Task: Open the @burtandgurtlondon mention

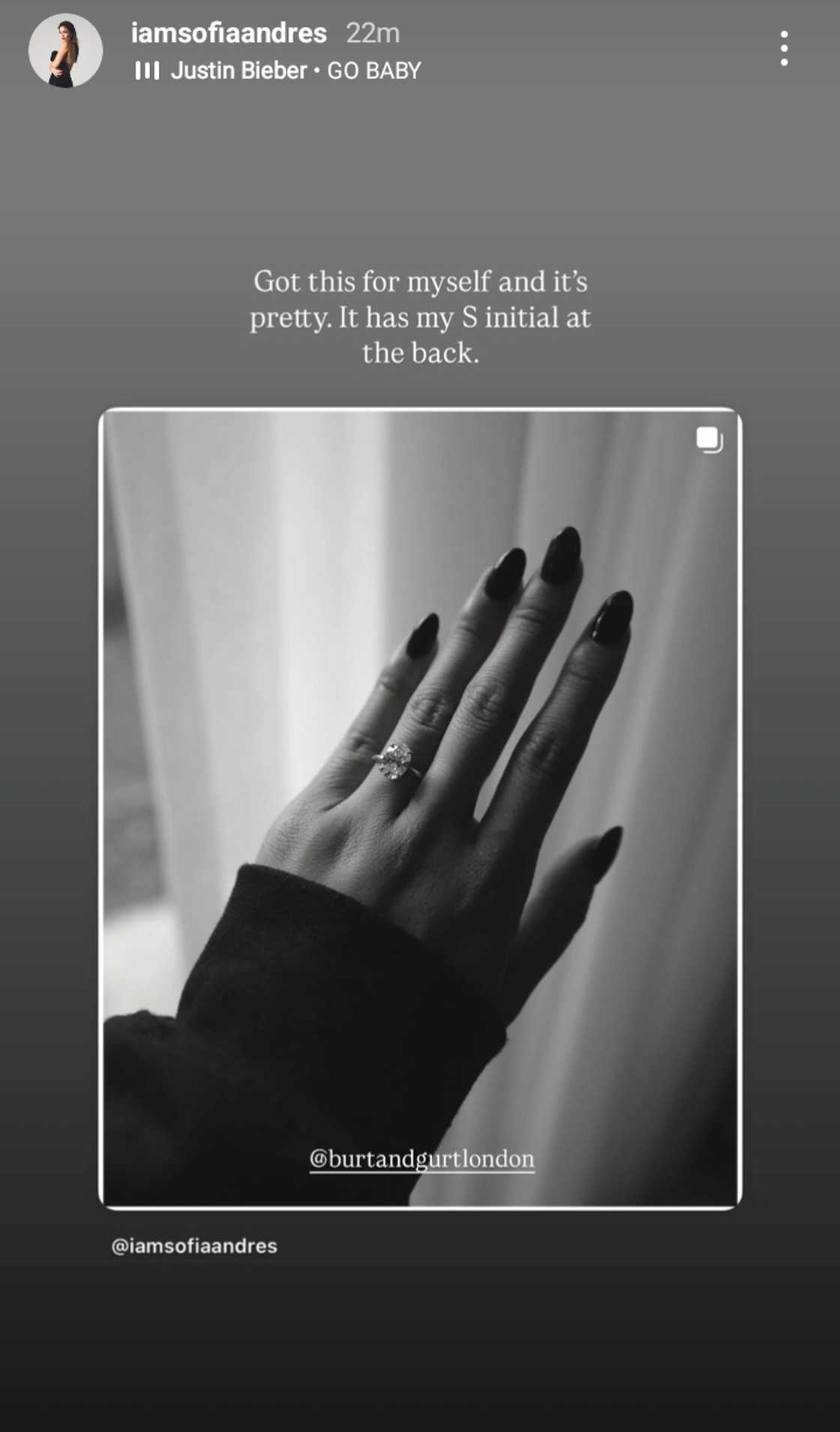Action: click(421, 1159)
